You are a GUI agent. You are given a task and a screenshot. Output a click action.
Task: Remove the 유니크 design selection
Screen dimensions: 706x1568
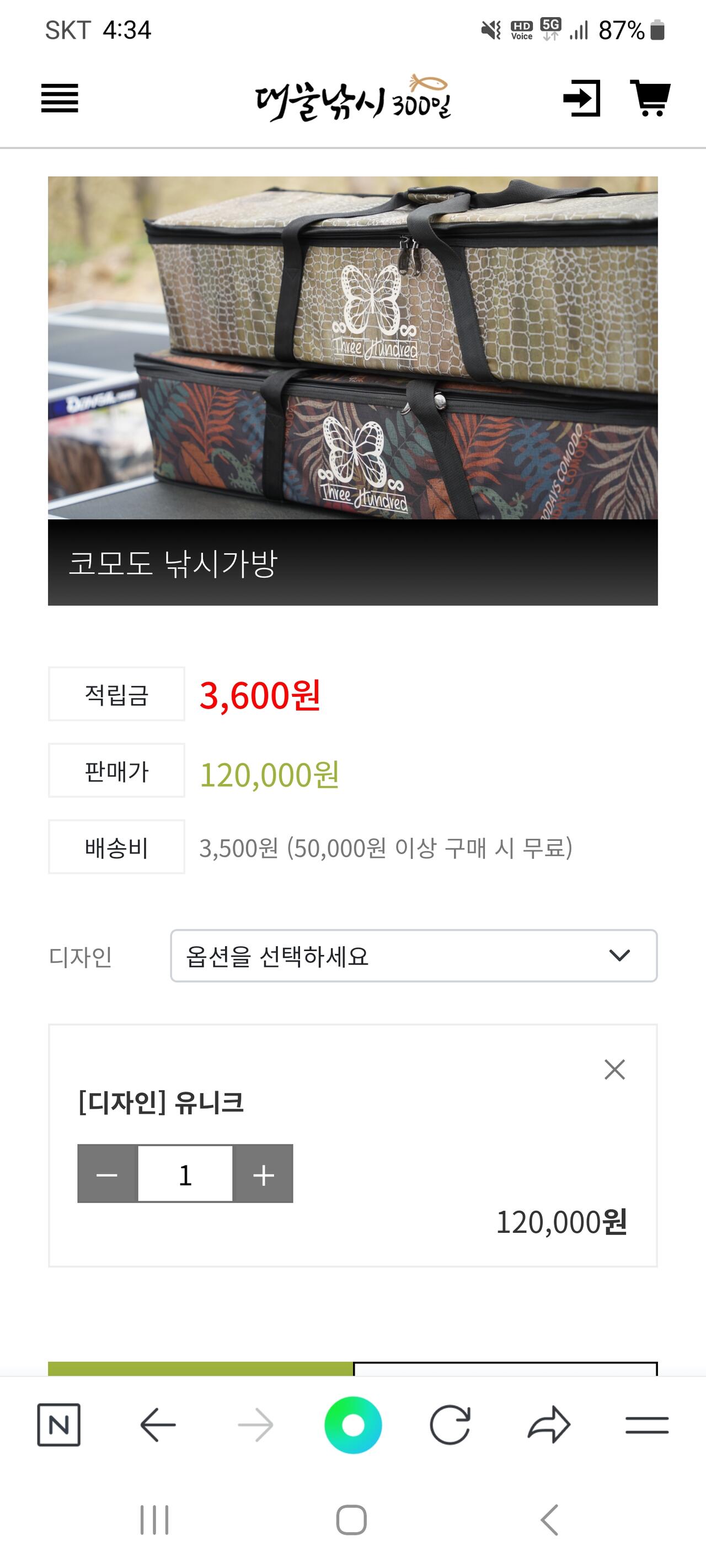tap(614, 1070)
